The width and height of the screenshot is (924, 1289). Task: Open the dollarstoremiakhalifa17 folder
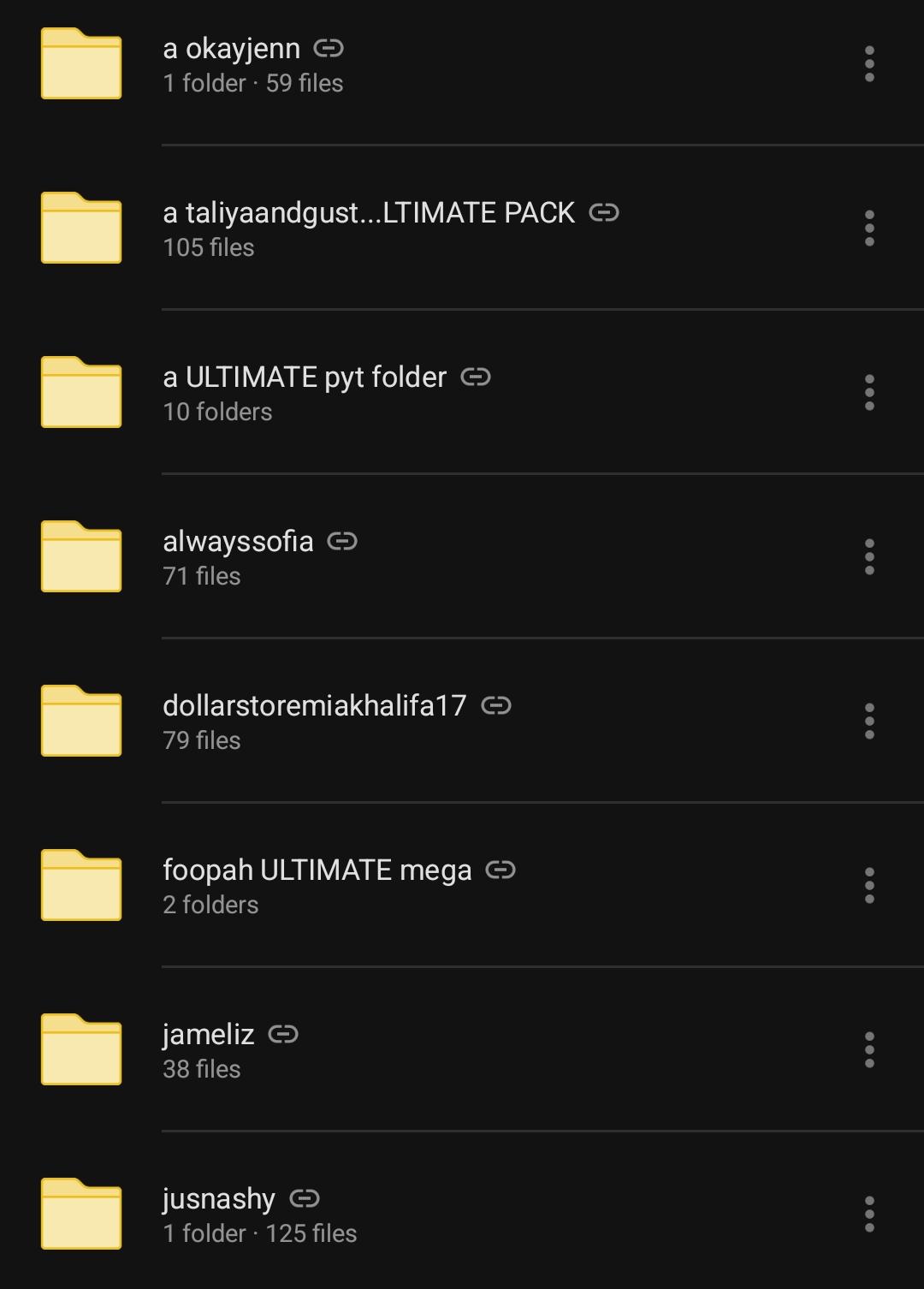314,722
